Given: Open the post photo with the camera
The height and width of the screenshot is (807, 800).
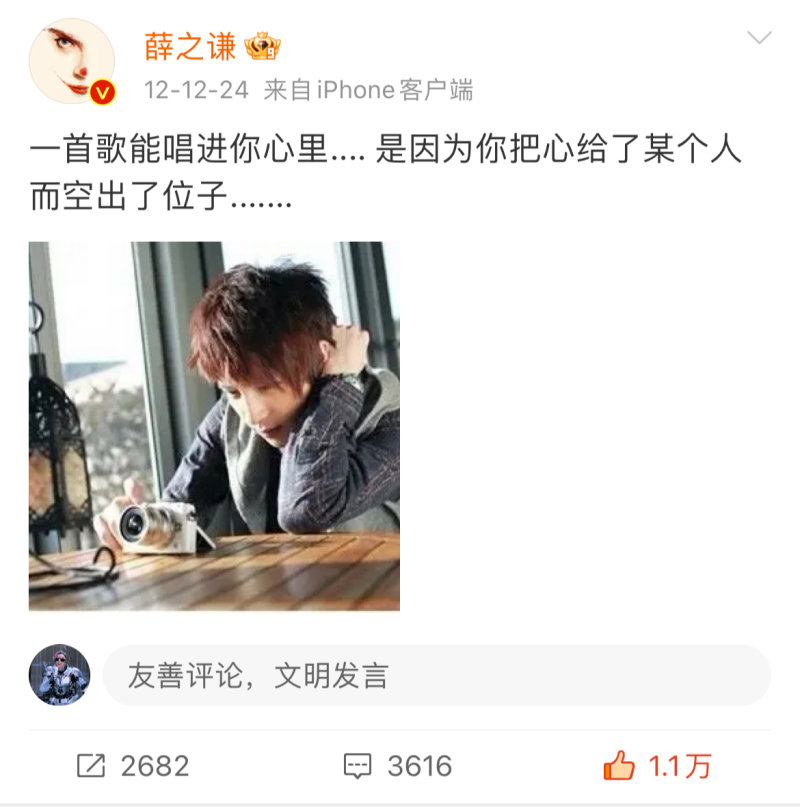Looking at the screenshot, I should [x=214, y=425].
